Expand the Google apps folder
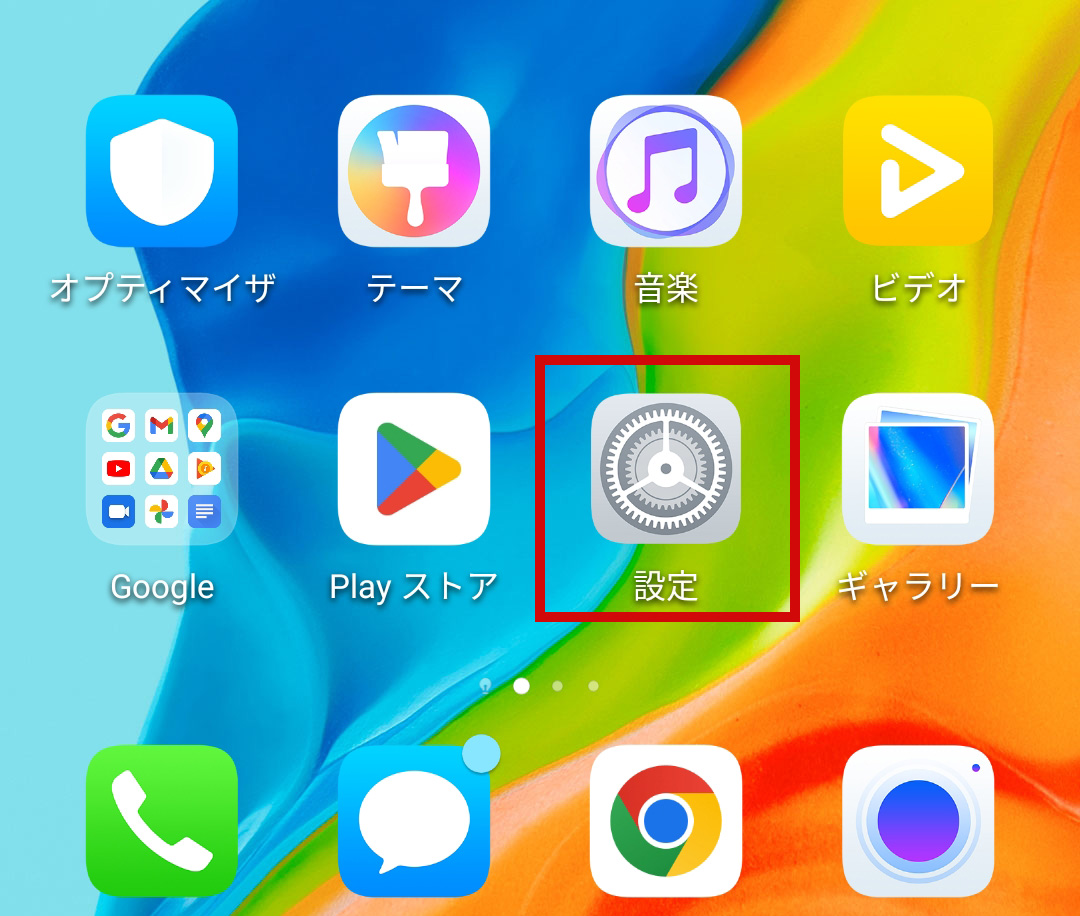The image size is (1080, 916). [x=162, y=469]
